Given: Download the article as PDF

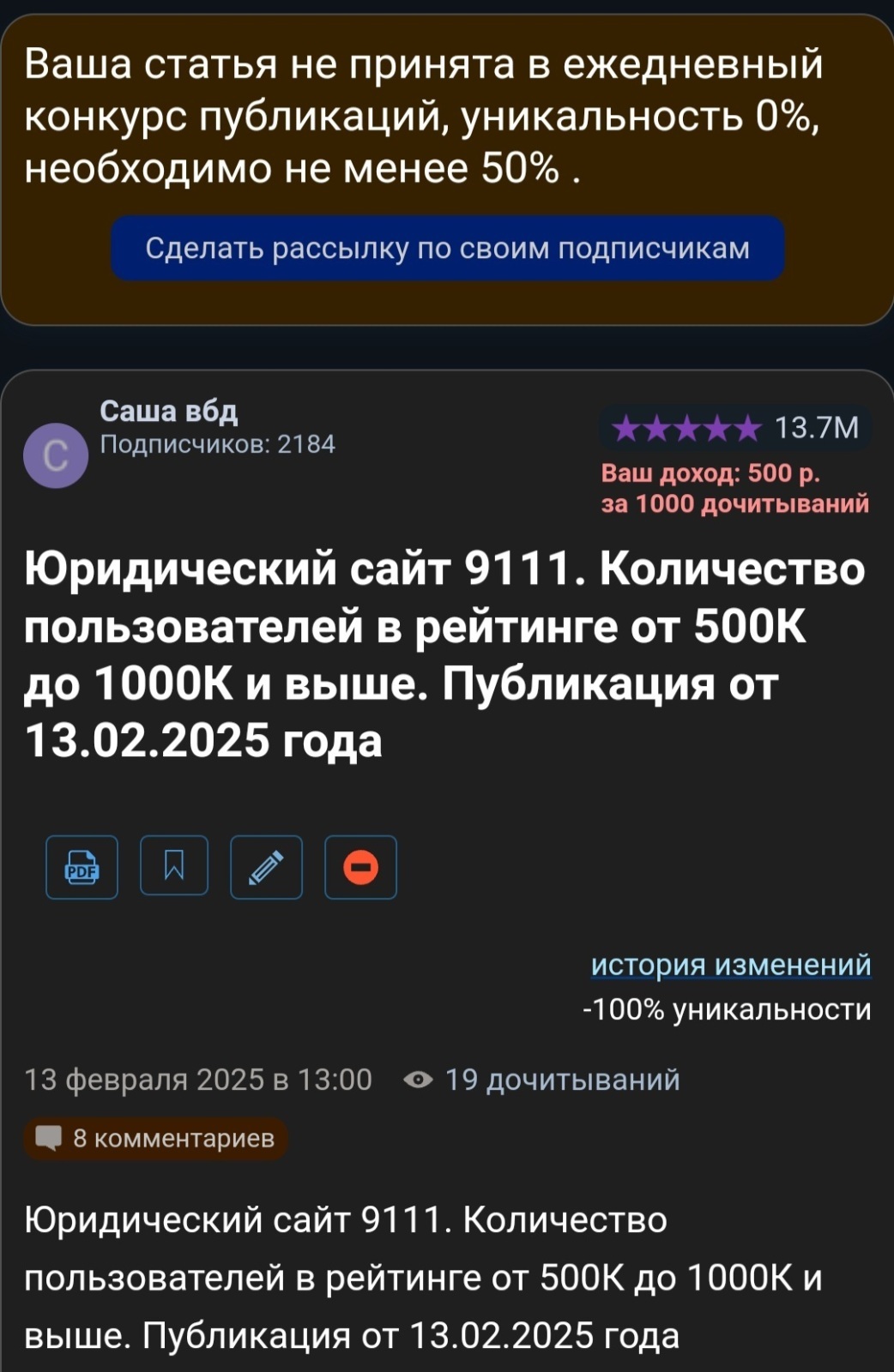Looking at the screenshot, I should pos(82,867).
